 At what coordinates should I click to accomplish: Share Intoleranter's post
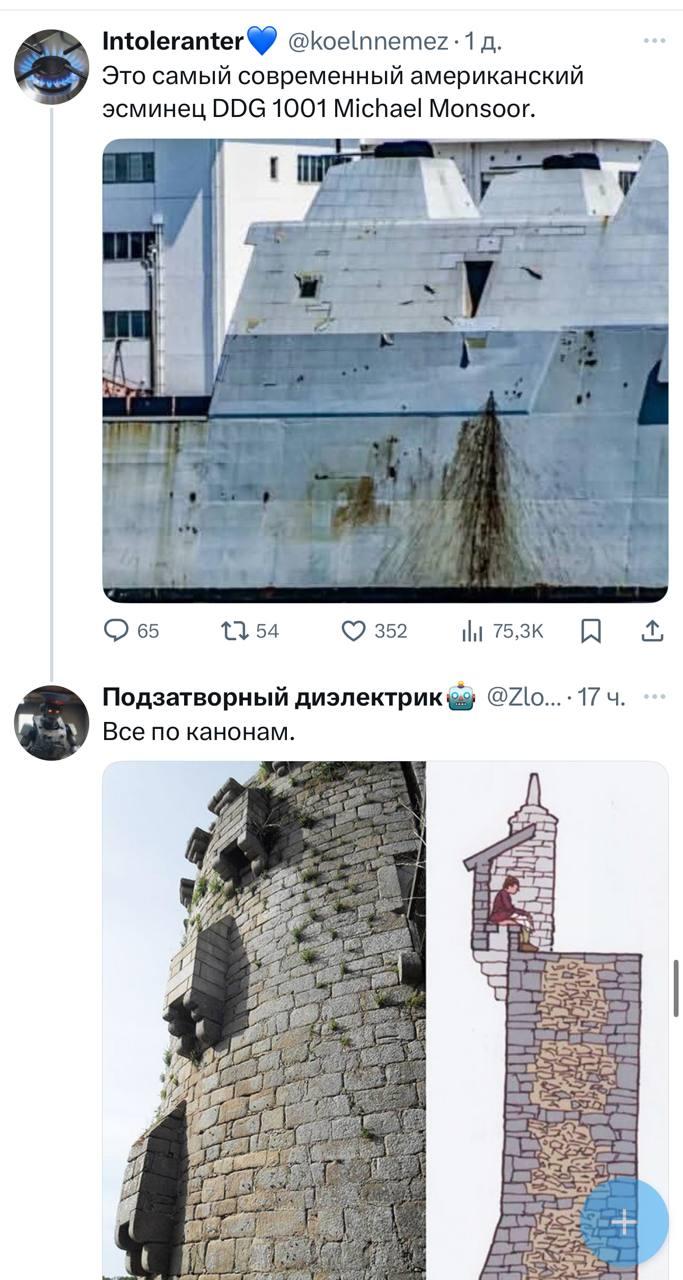click(651, 630)
